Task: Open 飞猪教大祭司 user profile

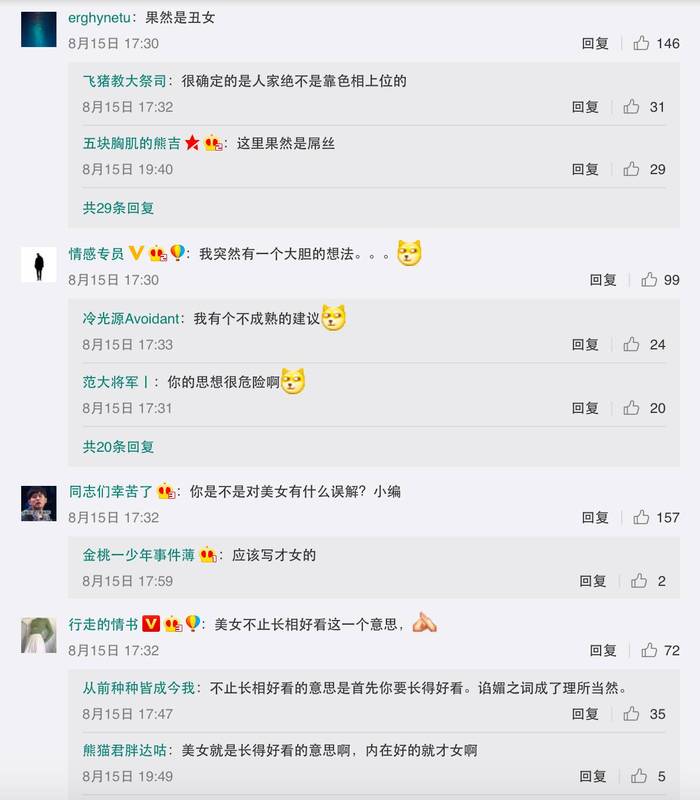Action: click(125, 81)
